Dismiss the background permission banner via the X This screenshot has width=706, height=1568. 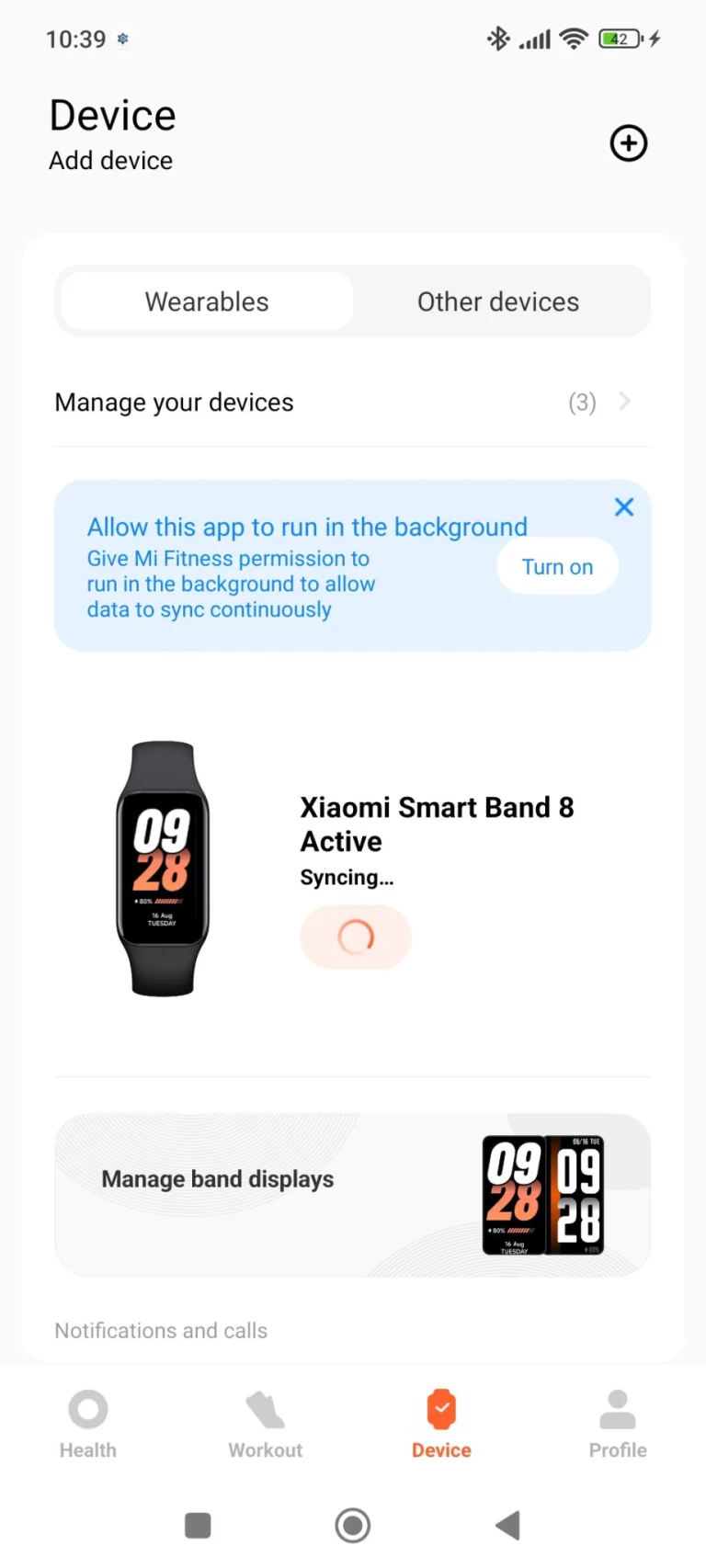coord(623,506)
